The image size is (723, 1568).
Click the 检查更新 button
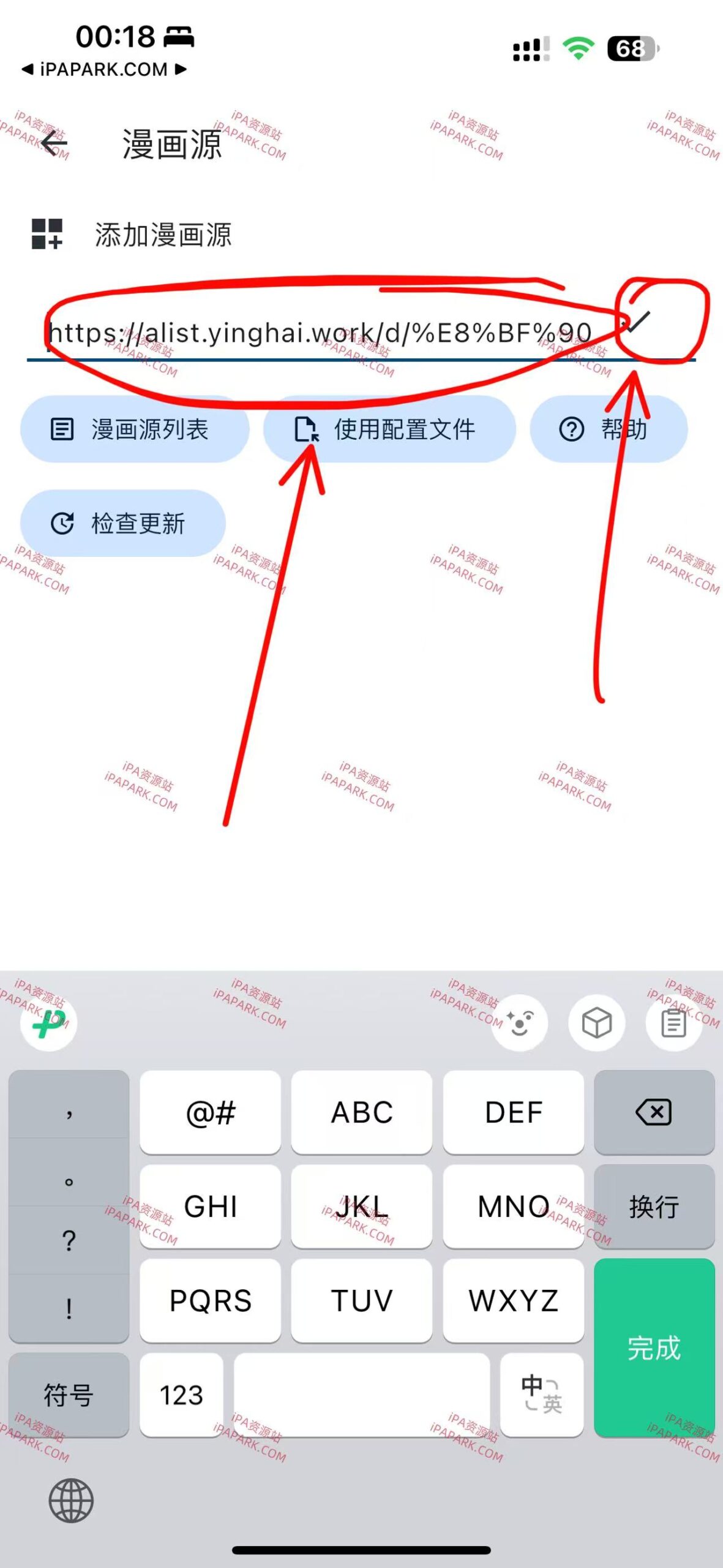(122, 523)
